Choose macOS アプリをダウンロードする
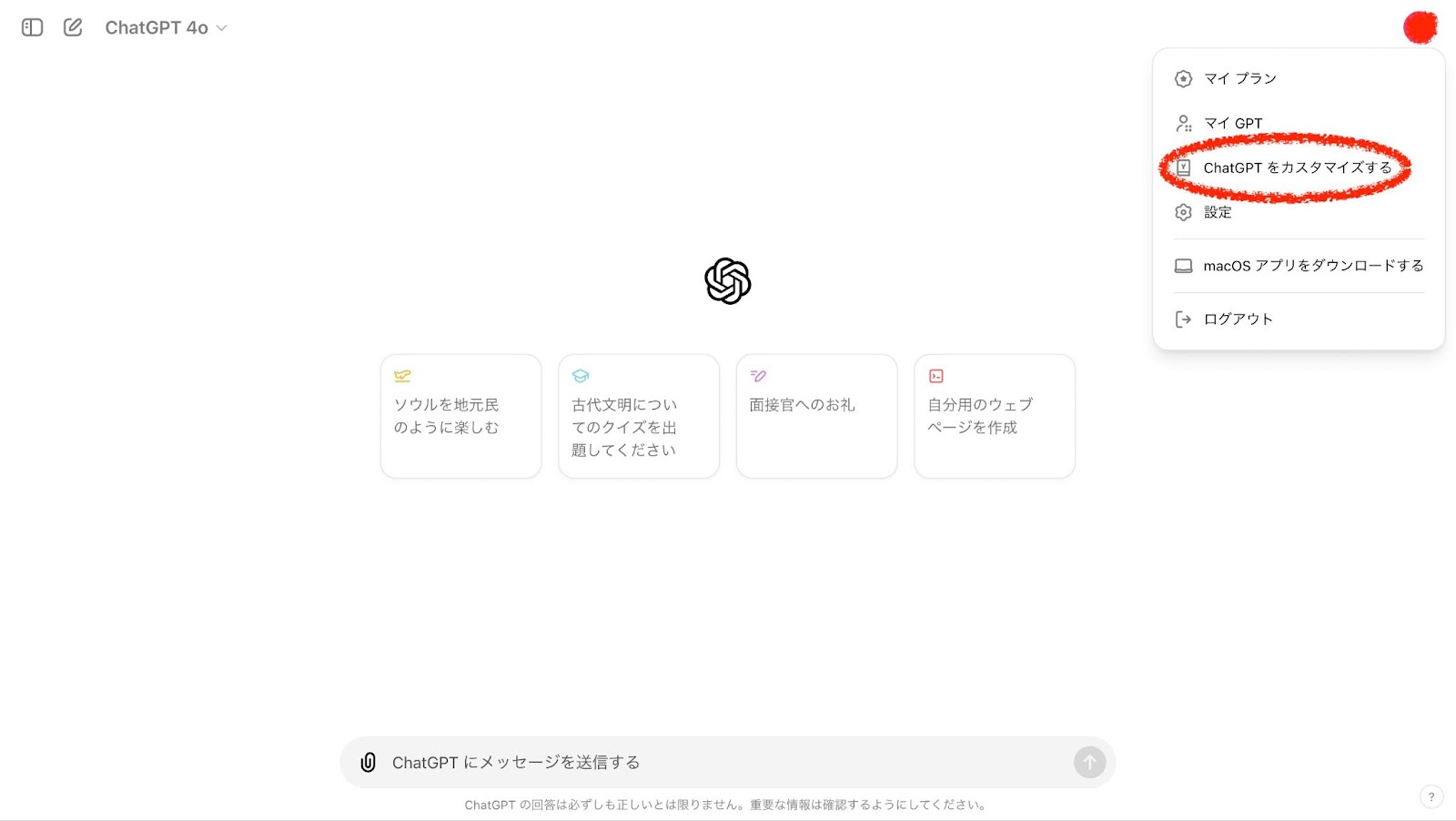The image size is (1456, 821). (1312, 266)
